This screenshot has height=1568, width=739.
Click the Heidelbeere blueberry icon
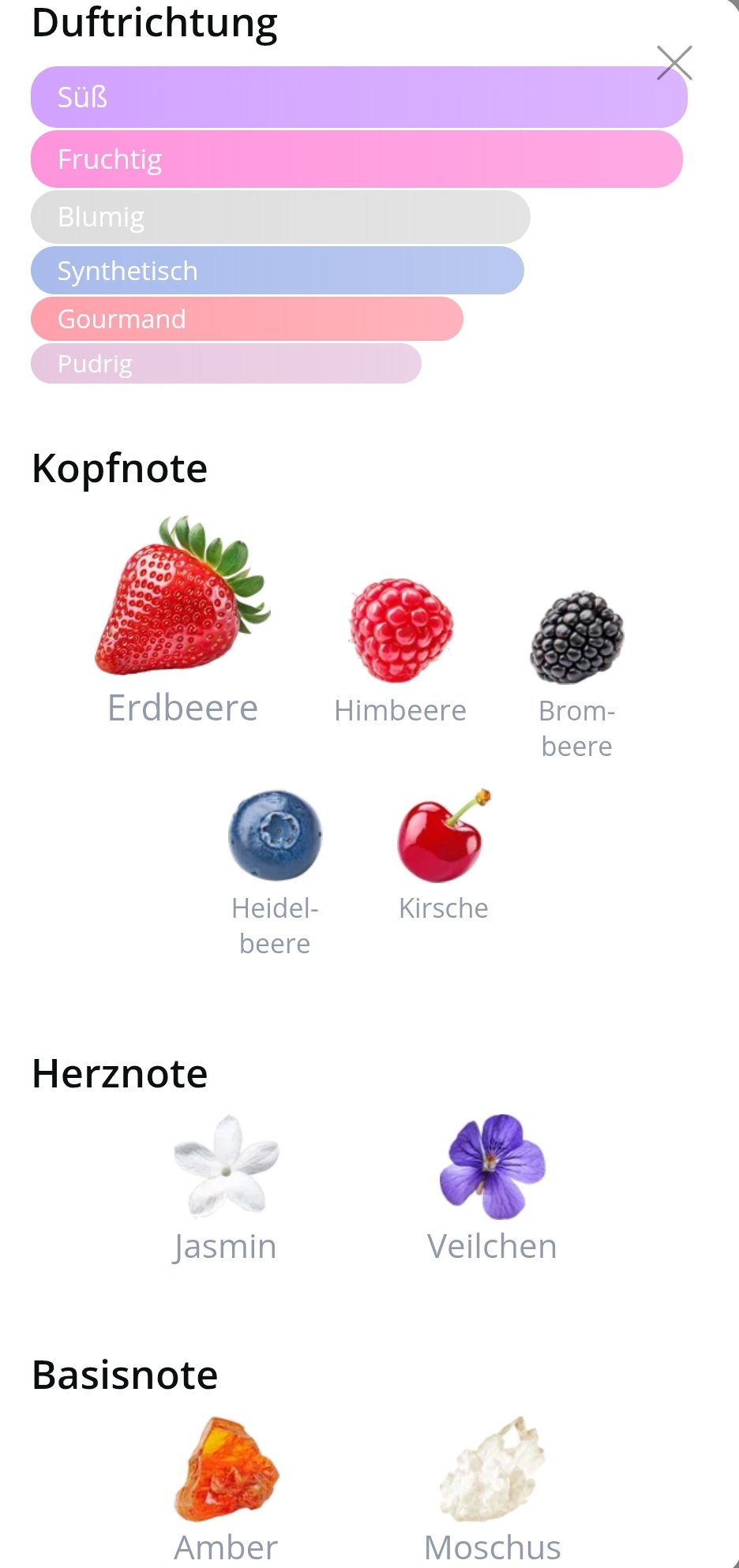(275, 835)
